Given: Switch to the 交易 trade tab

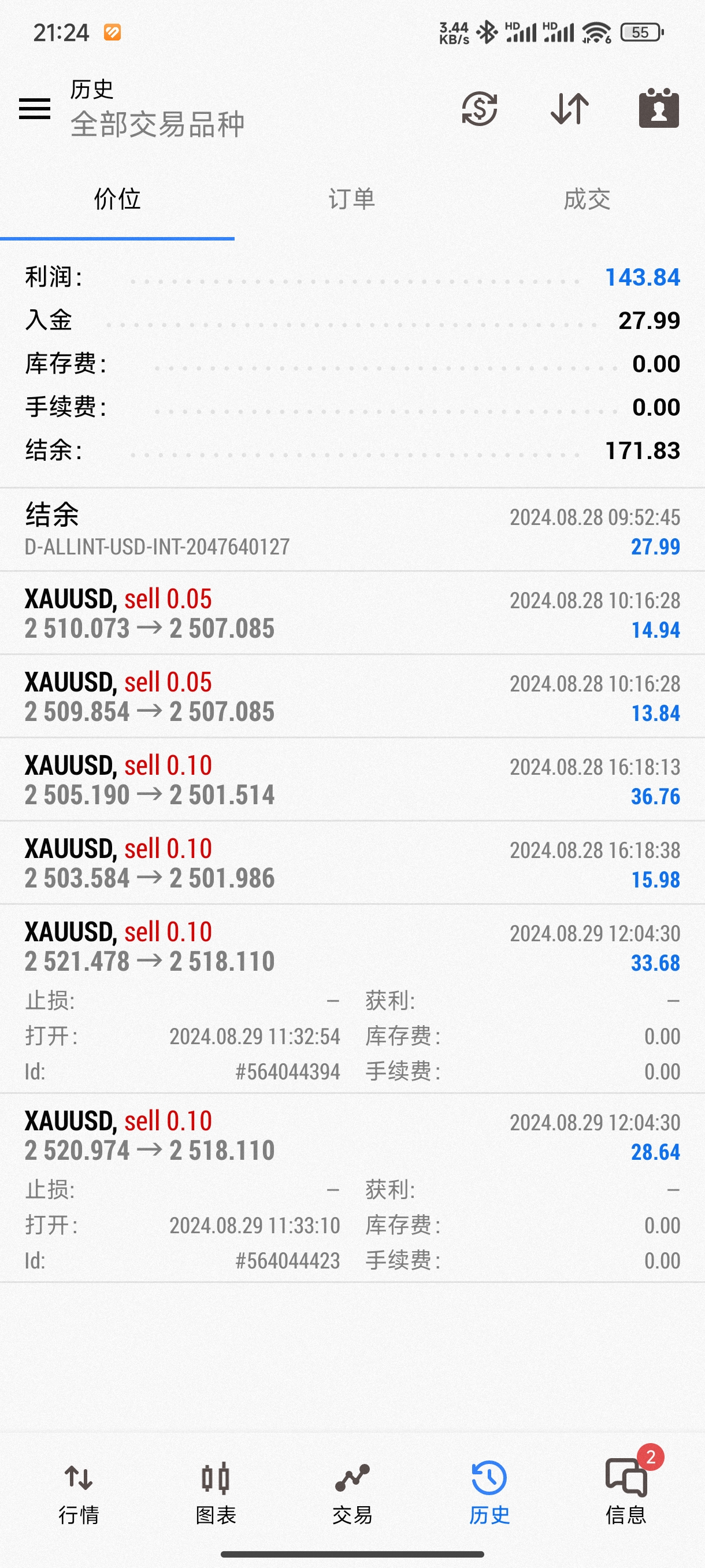Looking at the screenshot, I should click(x=352, y=1493).
